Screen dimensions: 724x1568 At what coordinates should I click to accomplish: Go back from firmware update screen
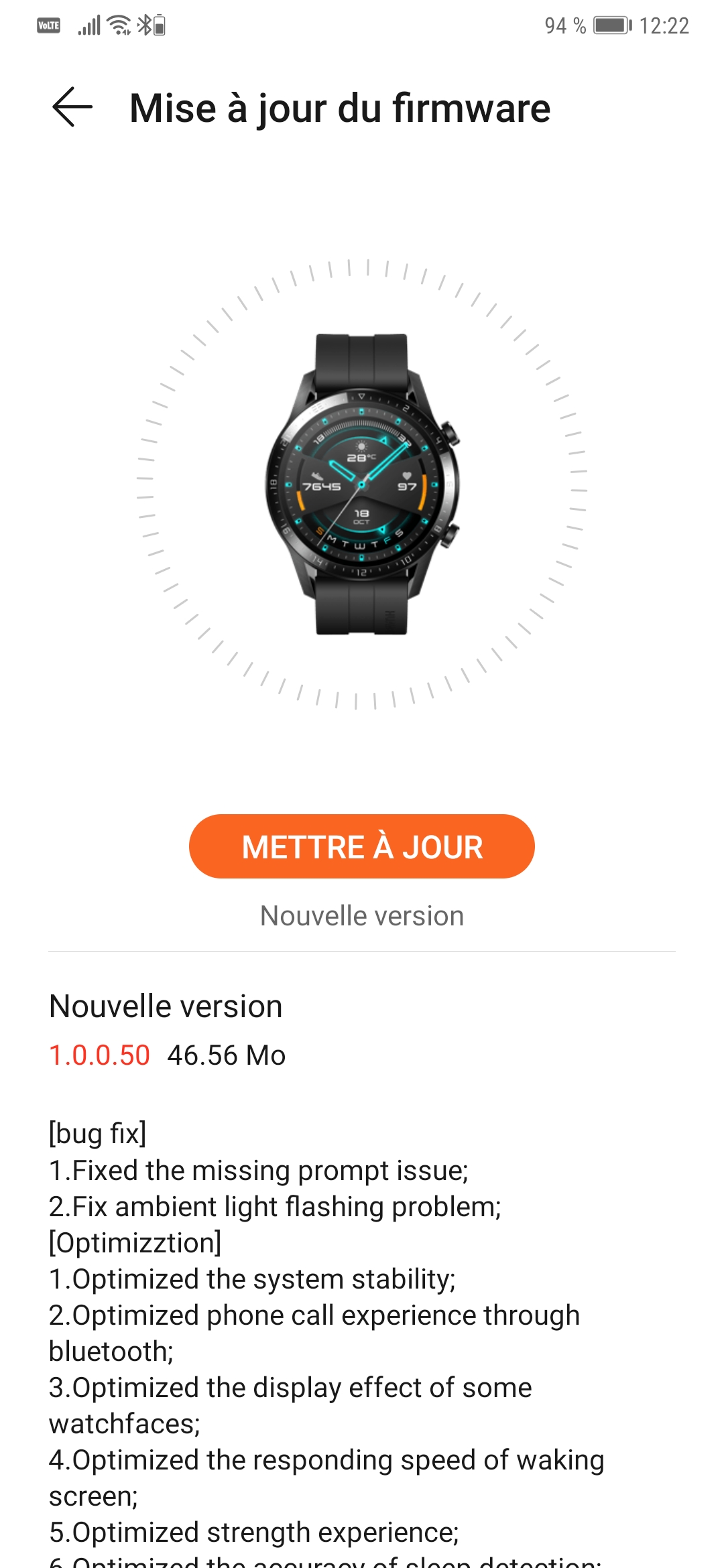pyautogui.click(x=72, y=107)
